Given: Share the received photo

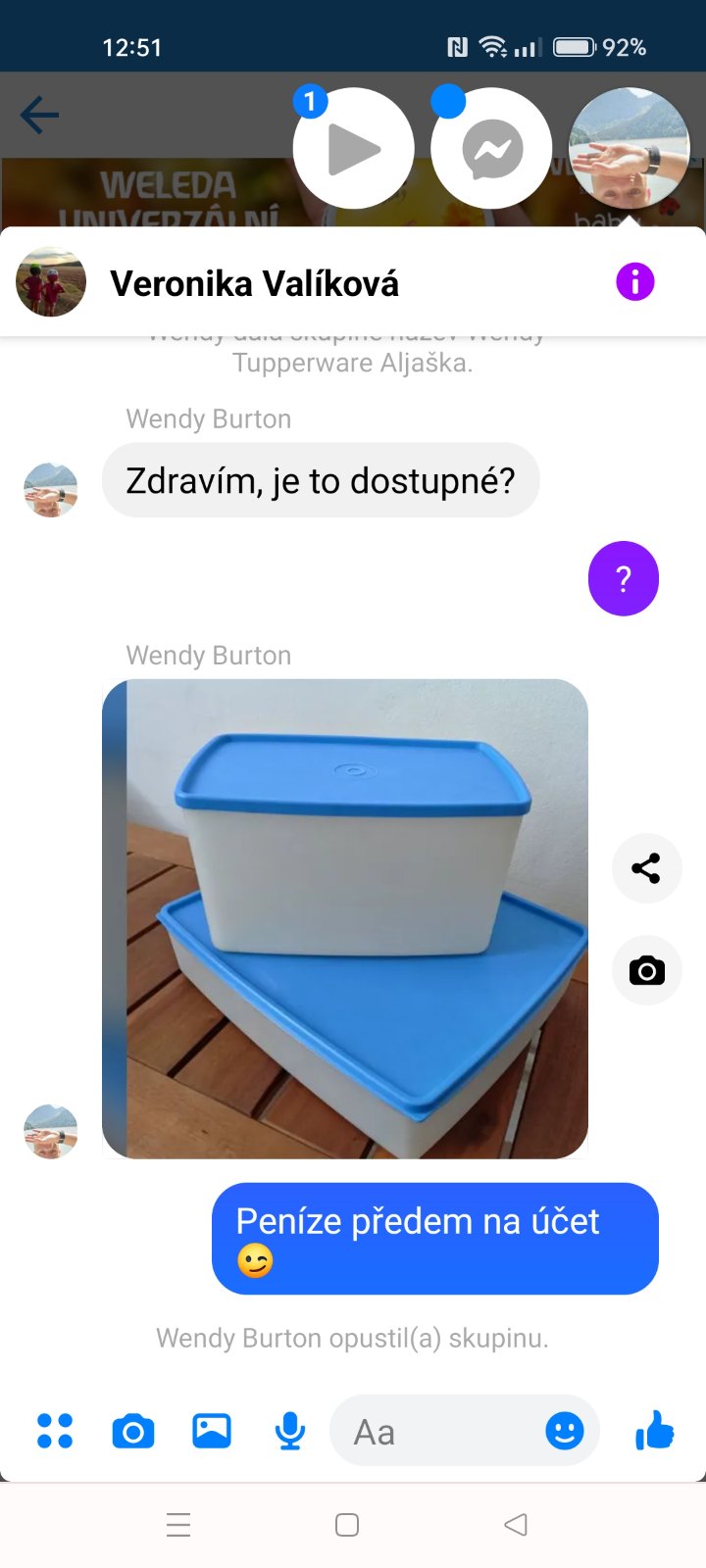Looking at the screenshot, I should [x=646, y=868].
